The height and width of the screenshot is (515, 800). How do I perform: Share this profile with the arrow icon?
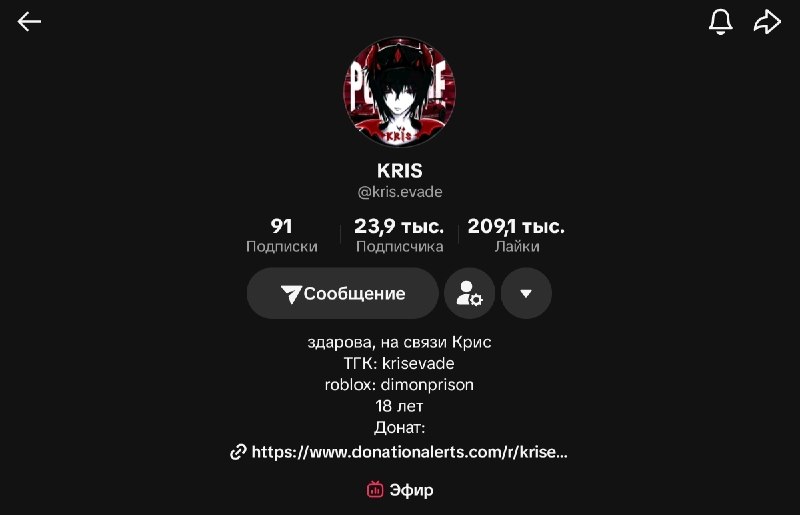point(767,22)
